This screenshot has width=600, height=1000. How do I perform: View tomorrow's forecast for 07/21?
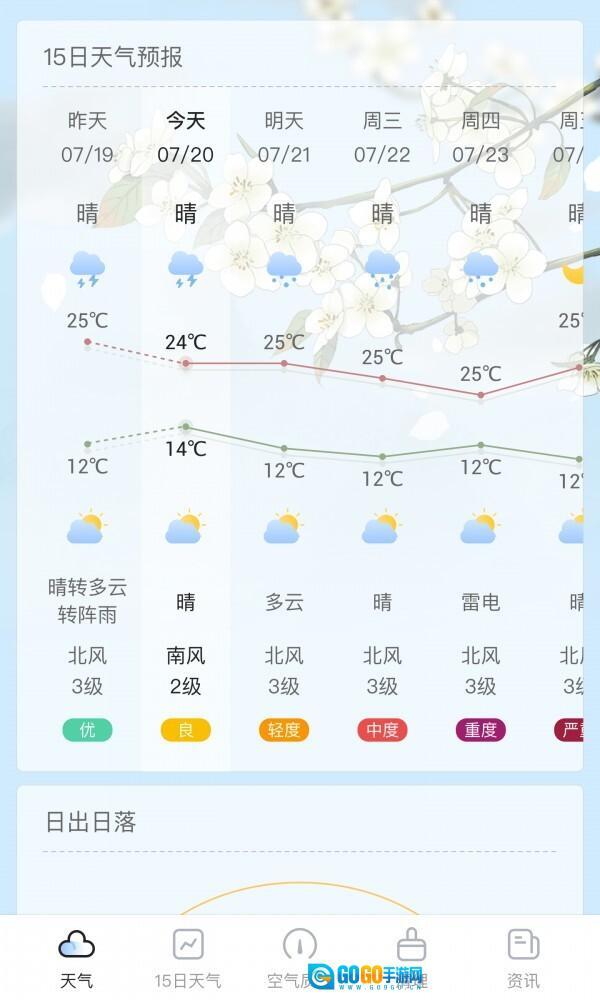tap(284, 138)
